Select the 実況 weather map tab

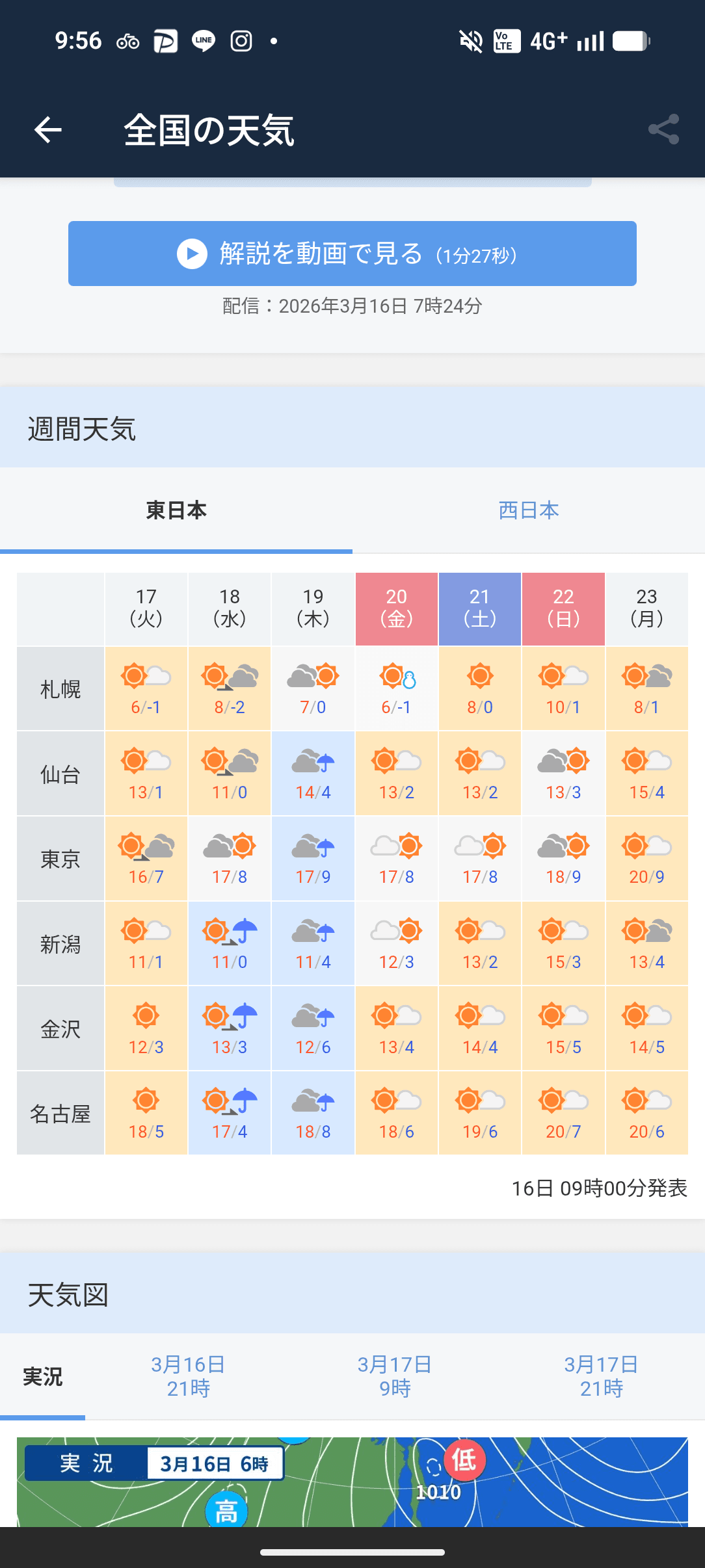pos(43,1376)
